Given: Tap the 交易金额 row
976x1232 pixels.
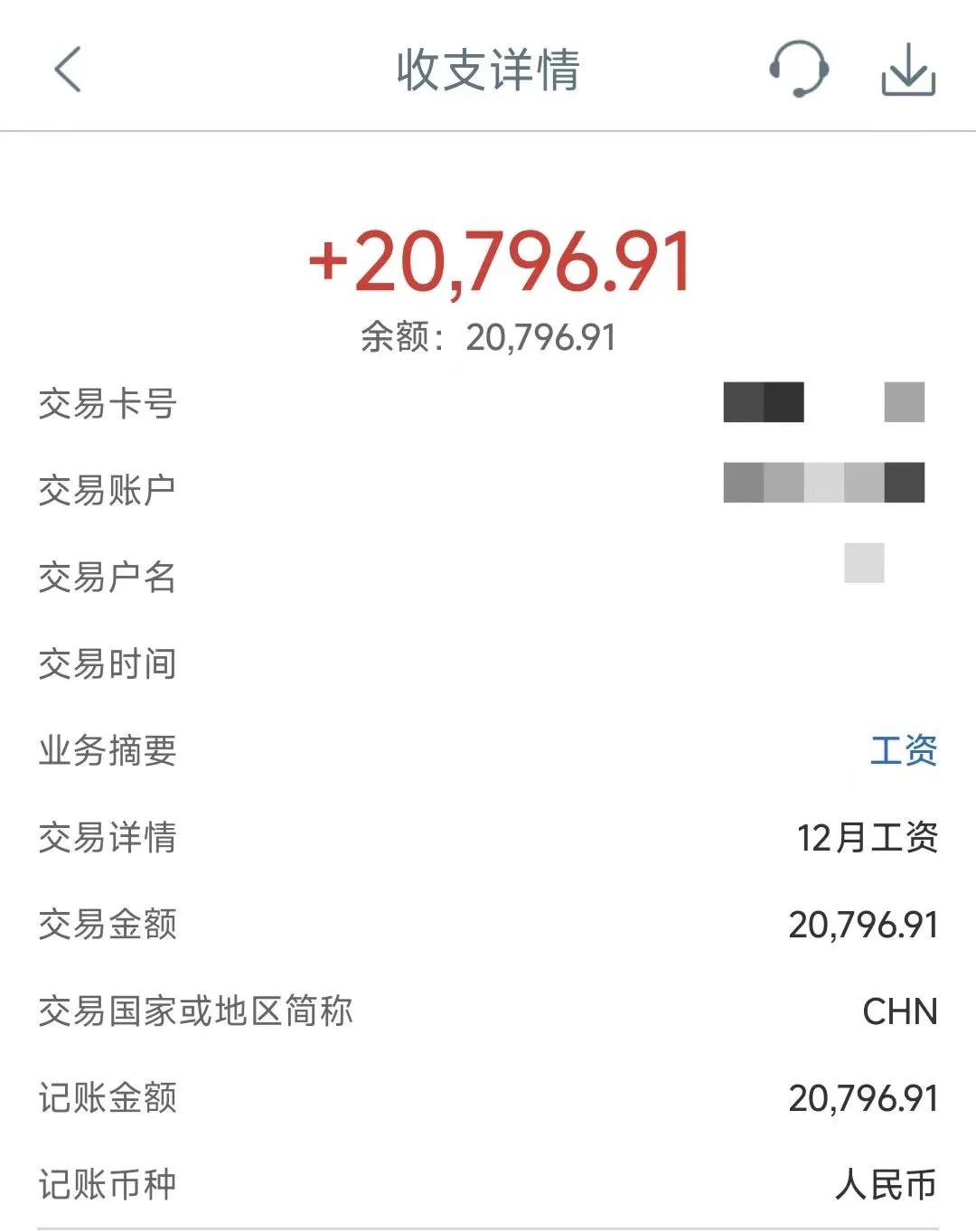Looking at the screenshot, I should click(108, 925).
